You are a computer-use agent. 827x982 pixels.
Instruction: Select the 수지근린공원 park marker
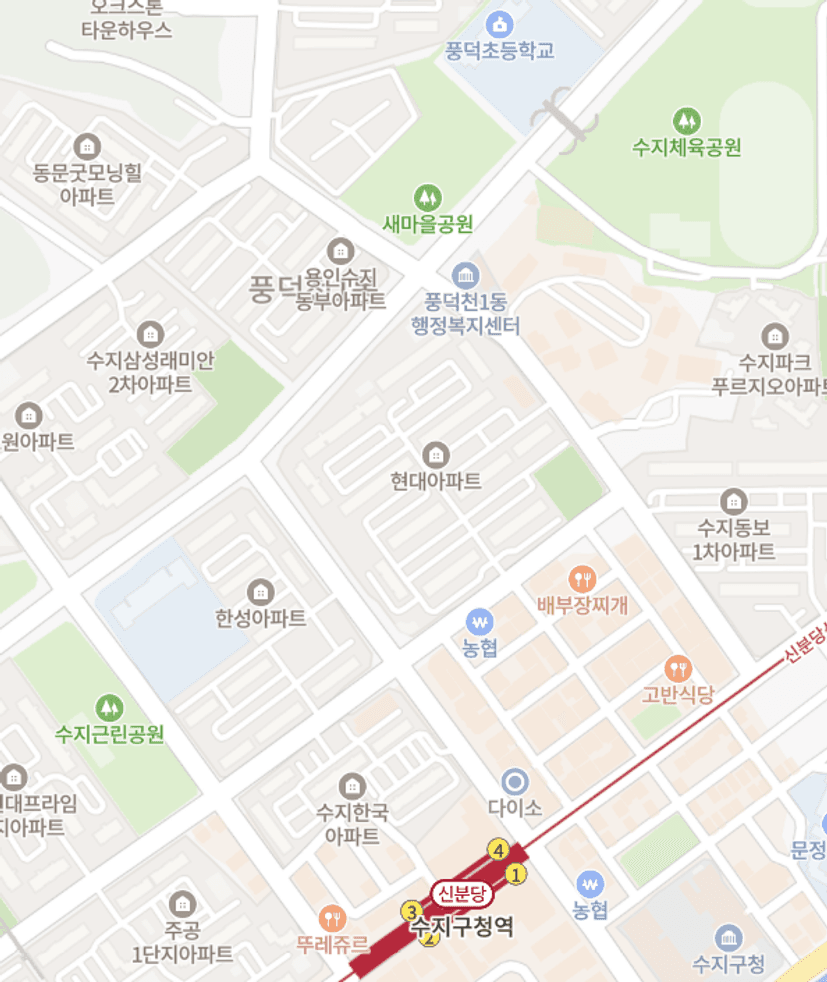pos(109,708)
